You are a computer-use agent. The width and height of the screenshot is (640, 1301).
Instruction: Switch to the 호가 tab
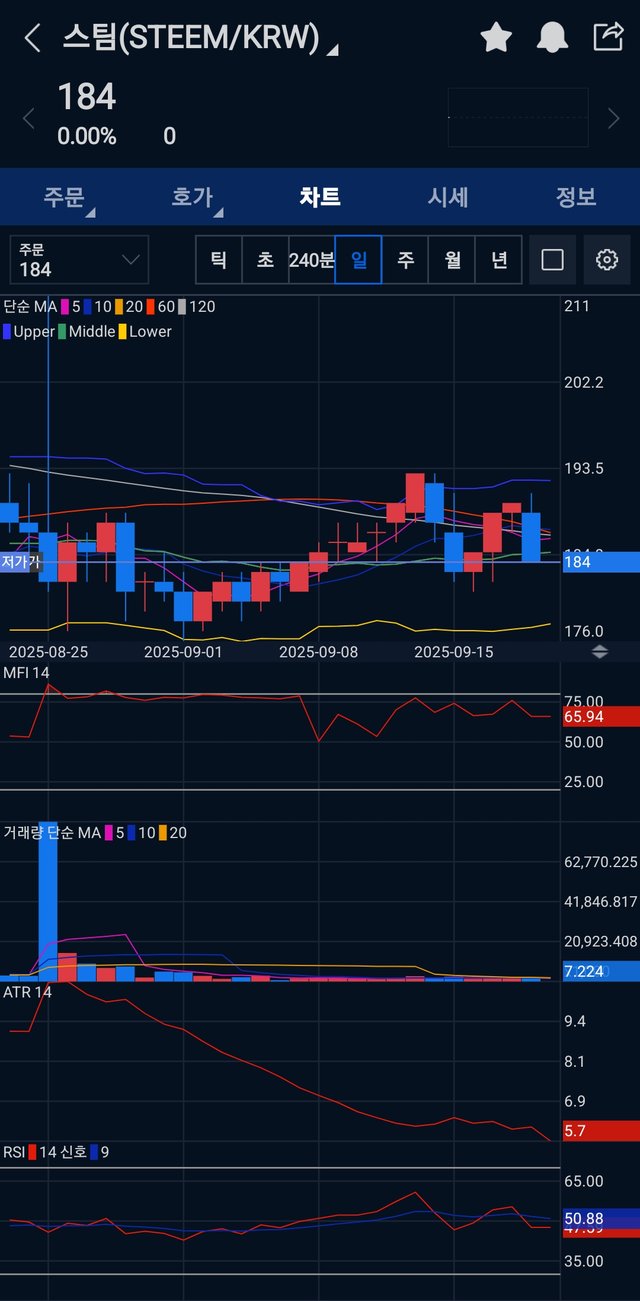click(193, 197)
